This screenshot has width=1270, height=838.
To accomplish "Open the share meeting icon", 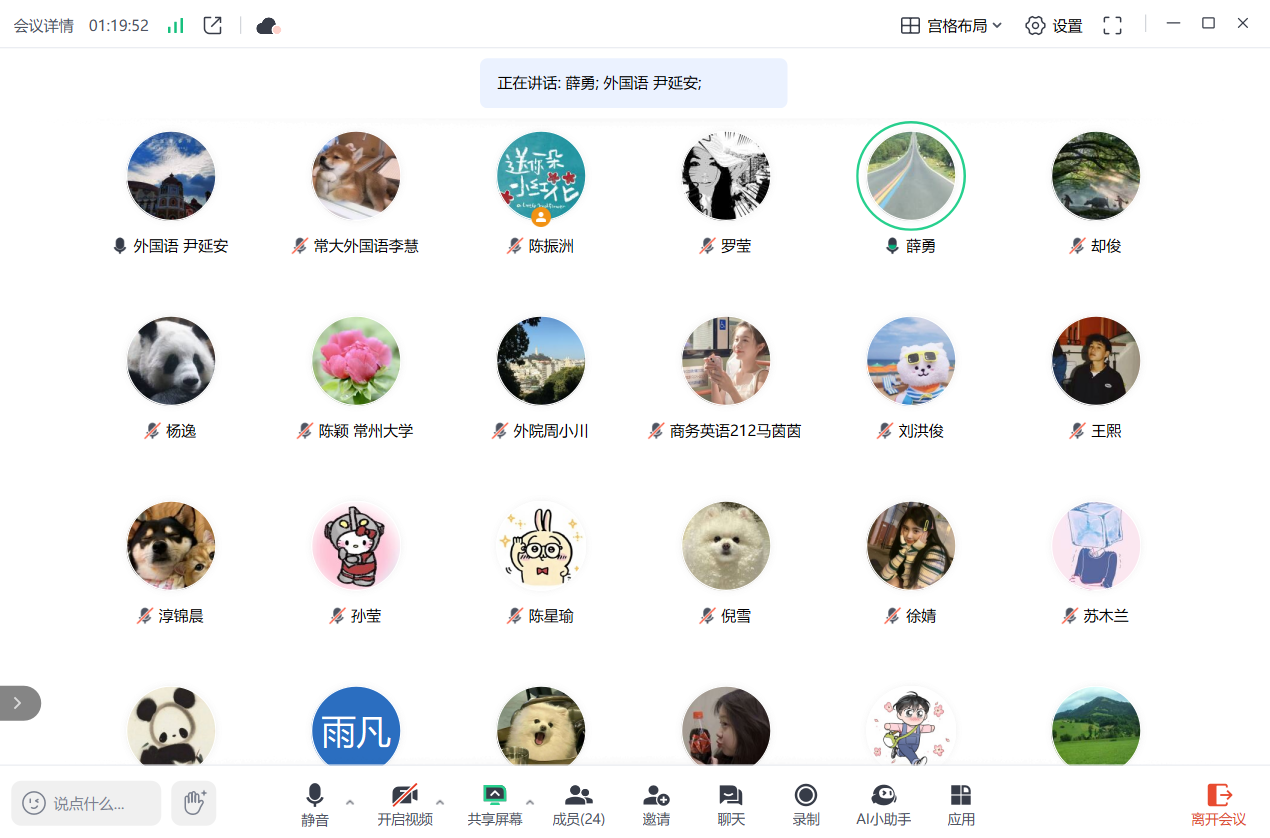I will pyautogui.click(x=212, y=26).
